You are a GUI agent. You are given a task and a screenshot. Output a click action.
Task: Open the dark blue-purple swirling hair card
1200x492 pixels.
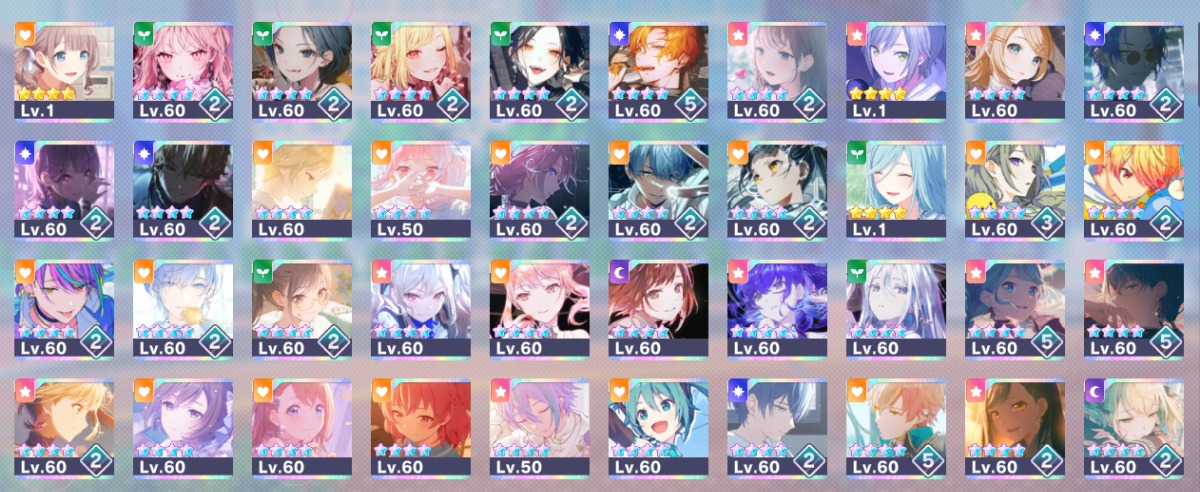pyautogui.click(x=778, y=308)
